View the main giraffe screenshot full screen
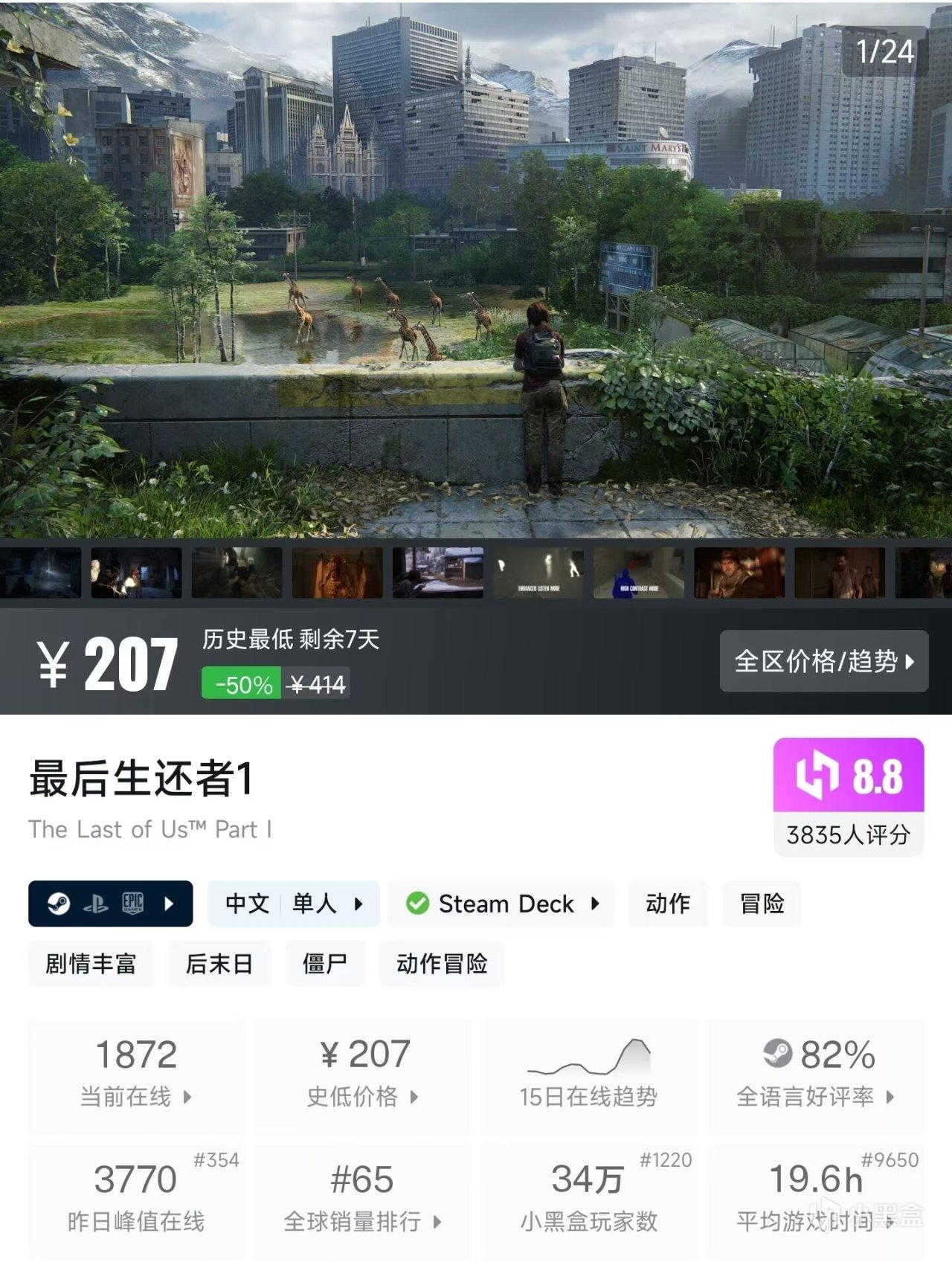Viewport: 952px width, 1262px height. pos(476,268)
